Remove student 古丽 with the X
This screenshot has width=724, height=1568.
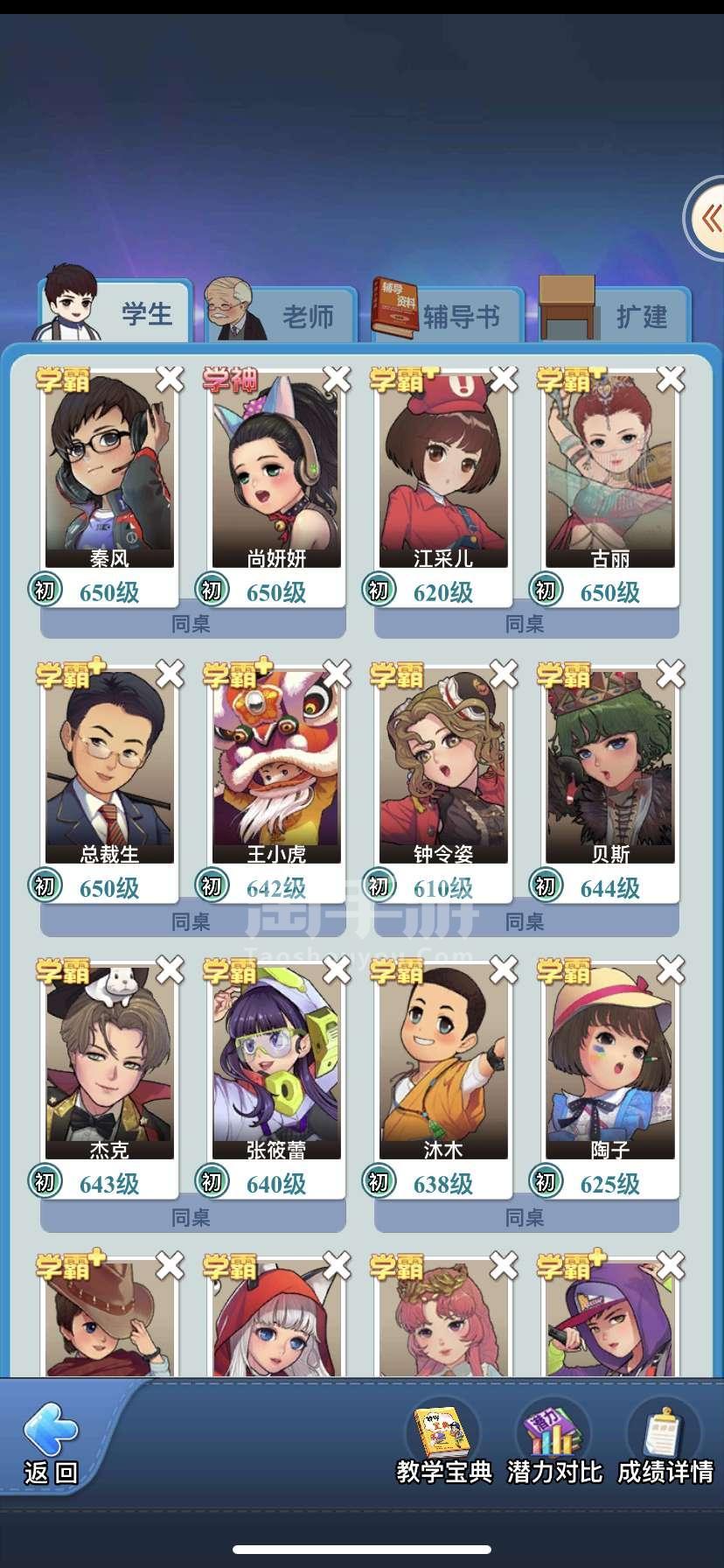point(671,379)
